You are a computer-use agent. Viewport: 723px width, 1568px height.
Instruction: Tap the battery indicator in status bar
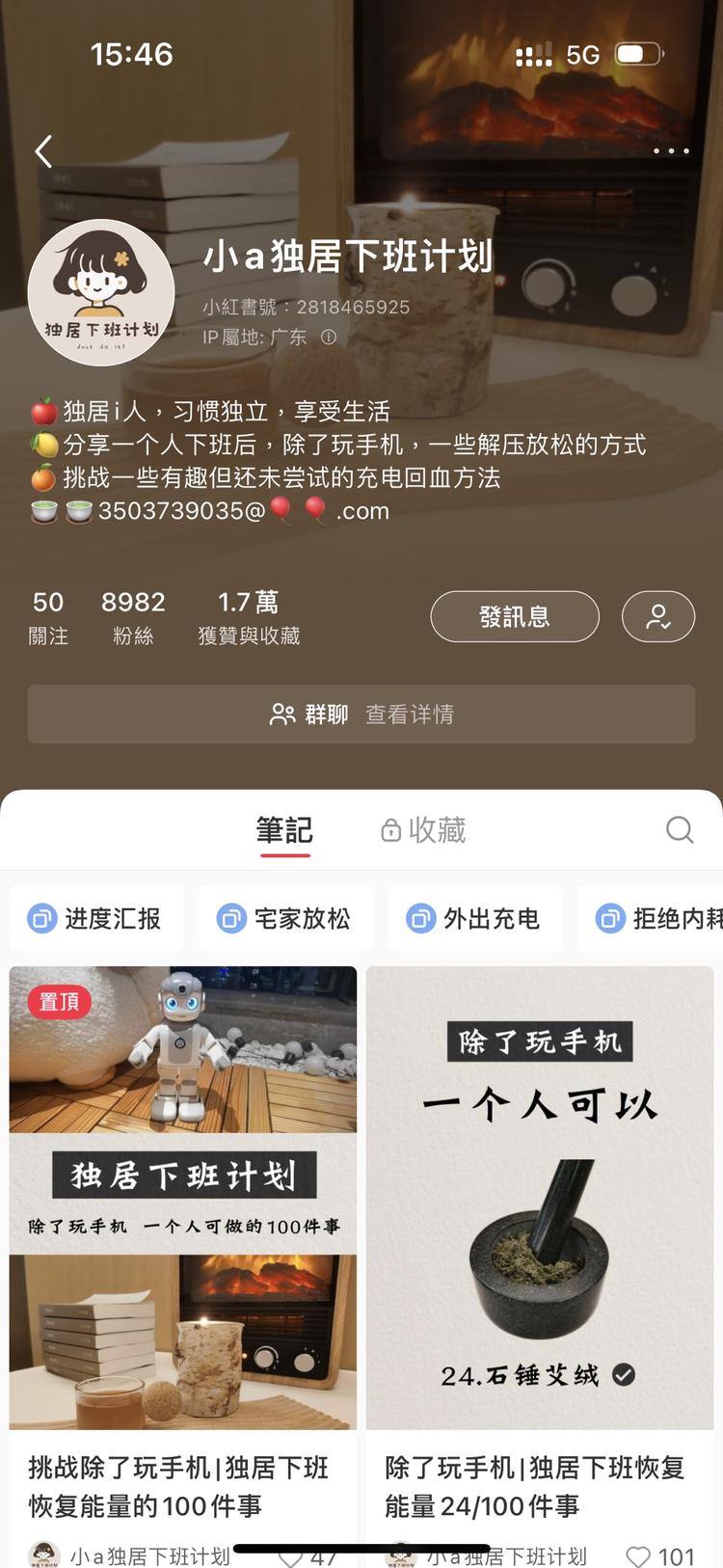pyautogui.click(x=636, y=54)
